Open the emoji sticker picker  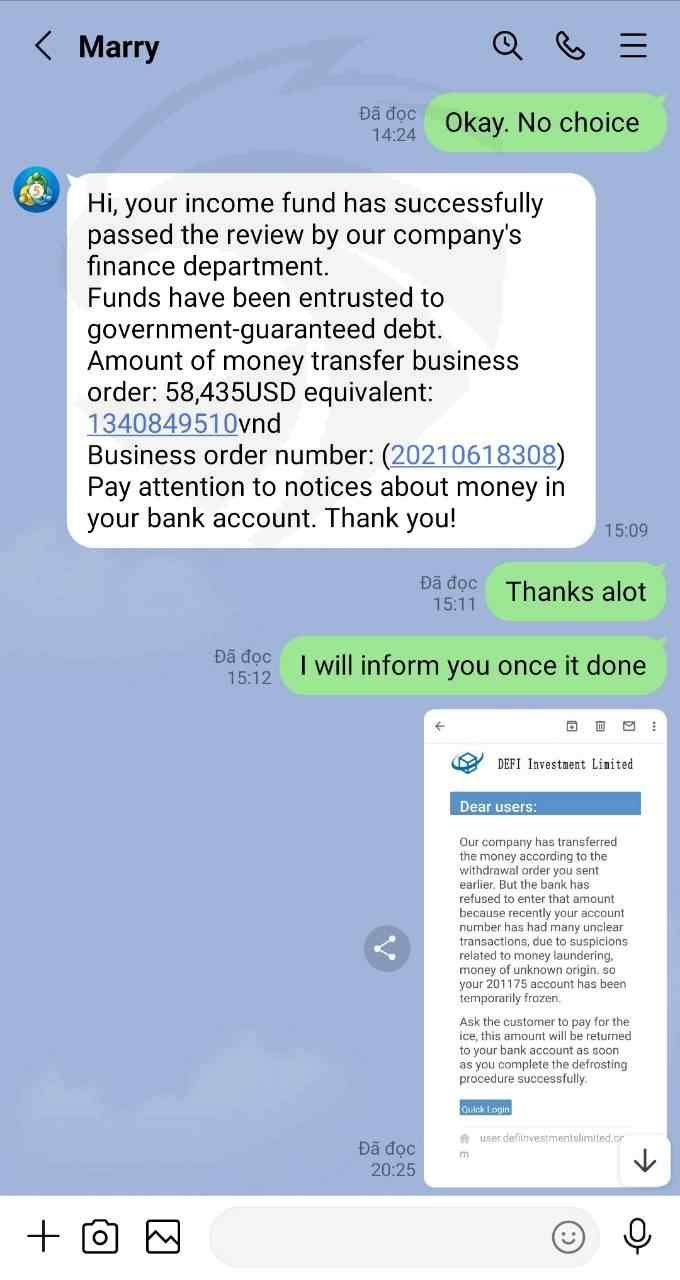click(x=569, y=1238)
